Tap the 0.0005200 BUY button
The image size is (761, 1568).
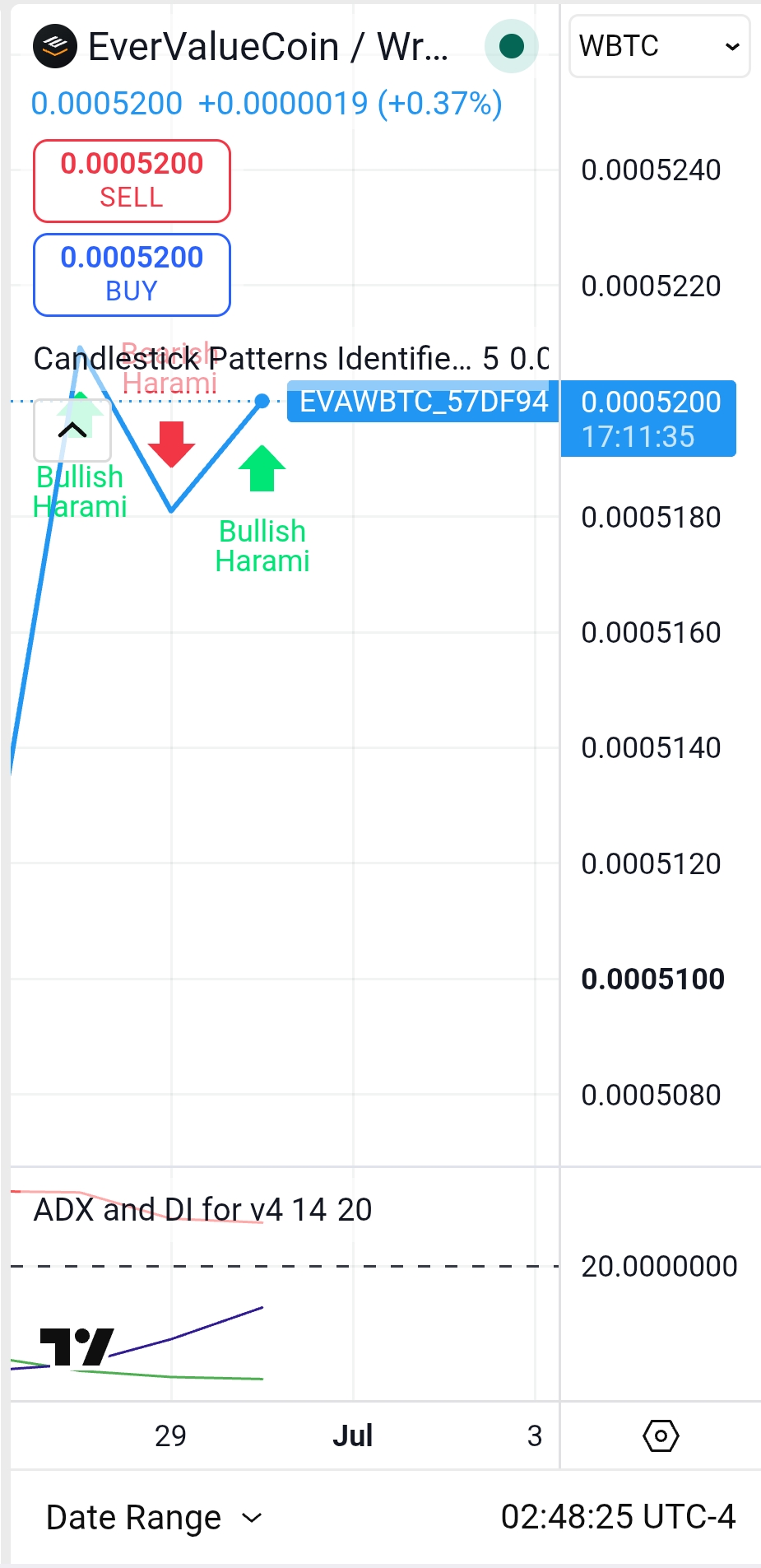tap(132, 274)
